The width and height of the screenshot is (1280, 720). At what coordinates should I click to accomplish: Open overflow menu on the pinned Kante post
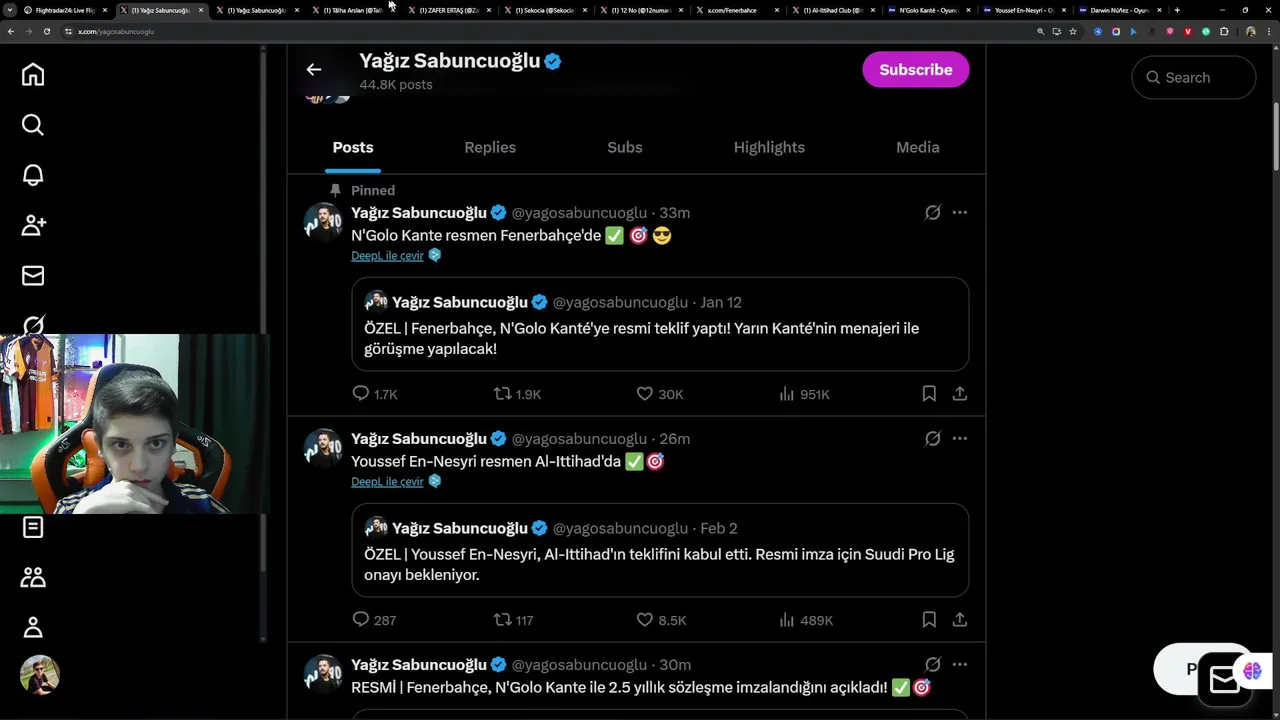[x=959, y=212]
